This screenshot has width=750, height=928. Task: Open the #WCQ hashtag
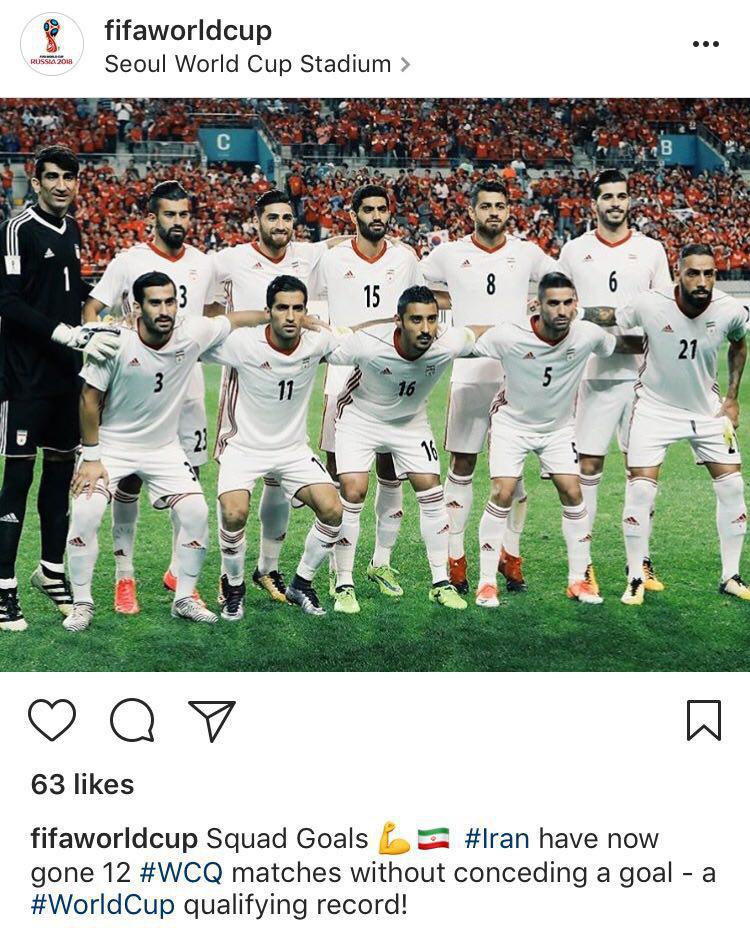coord(181,872)
